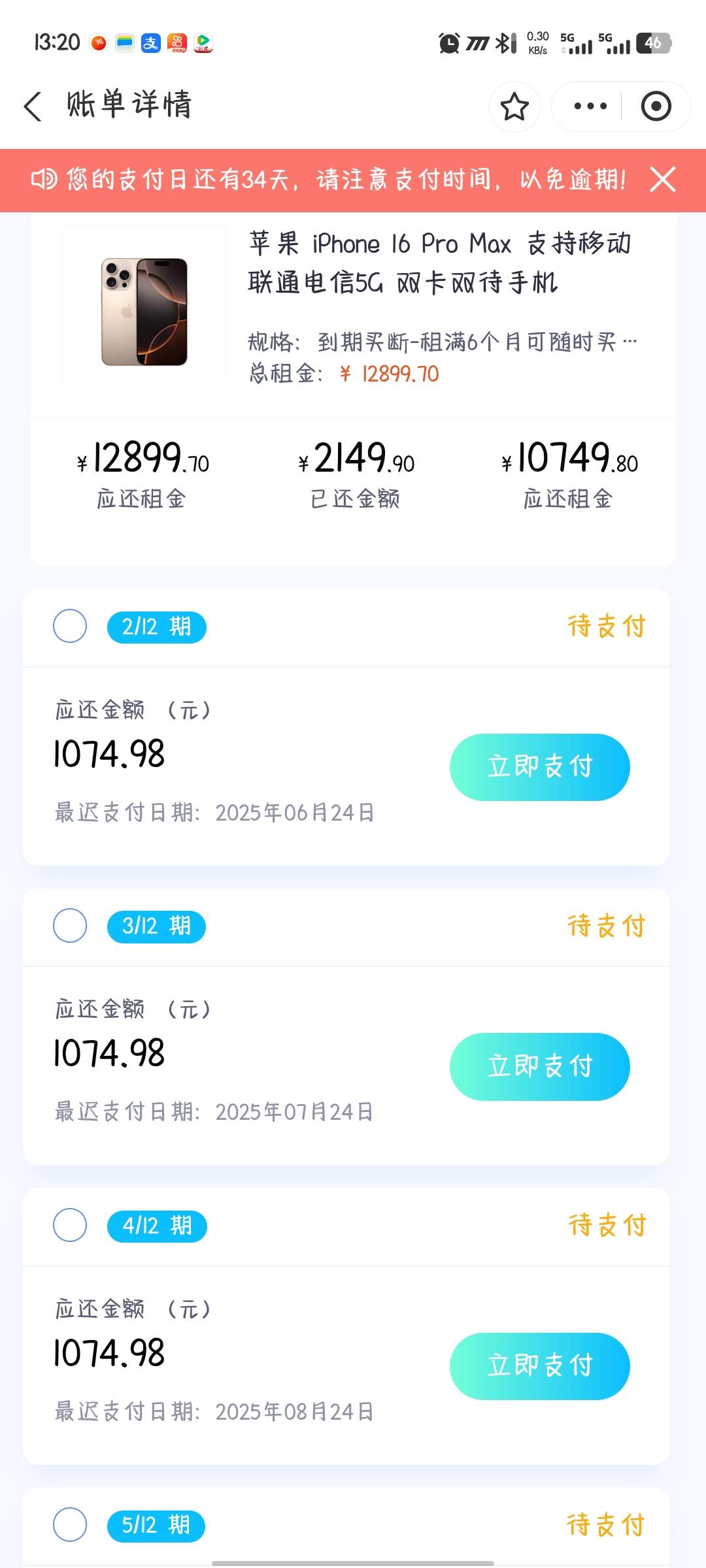Open the iPhone 16 Pro Max product image
706x1568 pixels.
pos(144,307)
